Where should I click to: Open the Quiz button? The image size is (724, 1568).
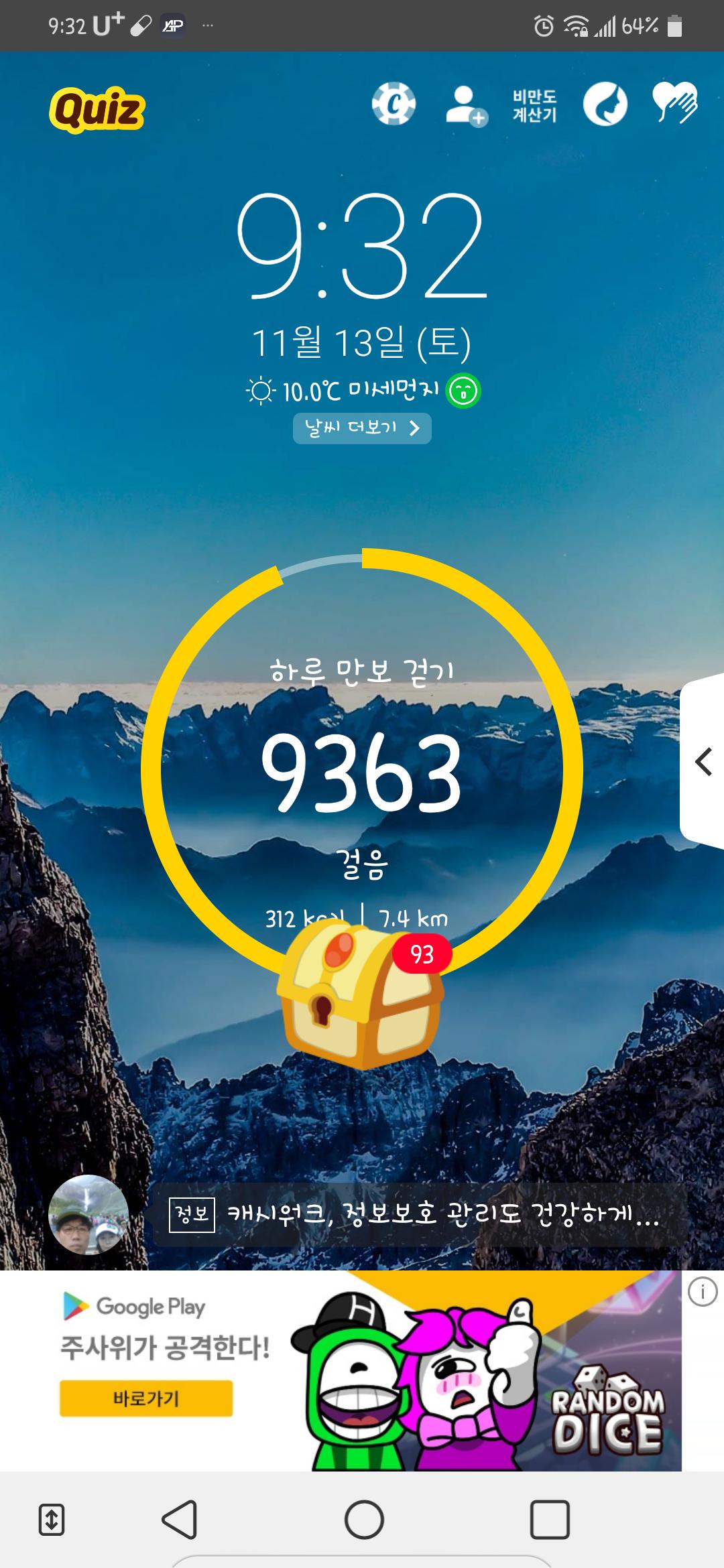coord(97,109)
